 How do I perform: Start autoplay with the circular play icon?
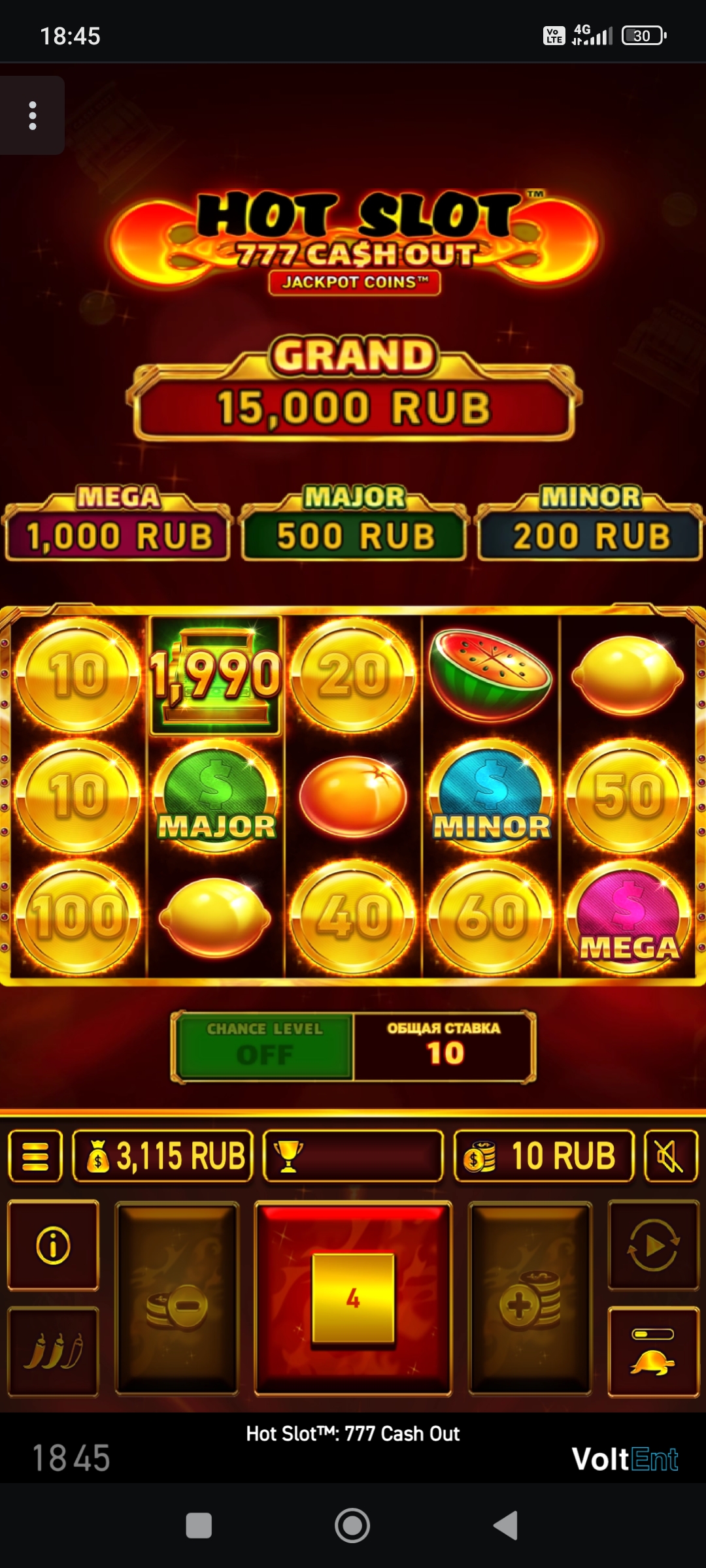click(x=653, y=1245)
